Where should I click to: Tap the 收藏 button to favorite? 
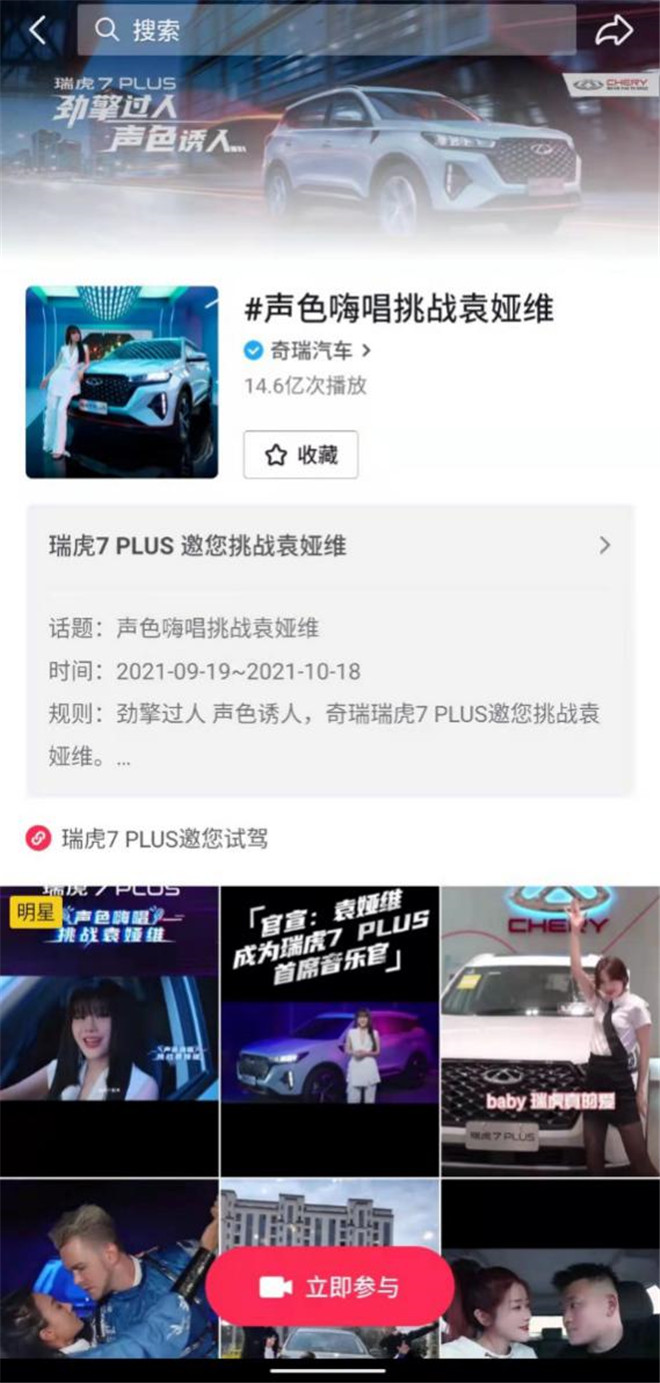tap(301, 455)
